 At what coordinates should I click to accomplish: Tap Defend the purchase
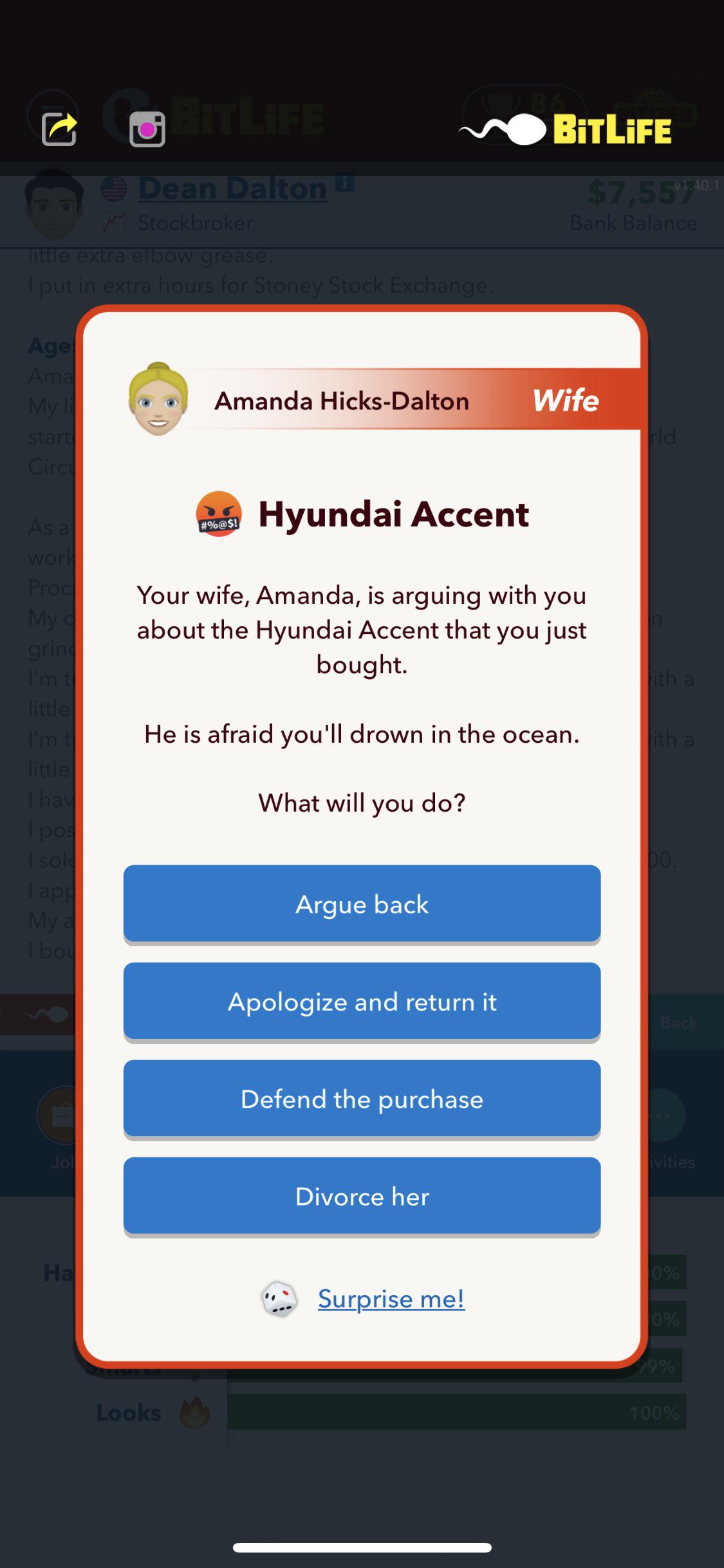pos(362,1099)
